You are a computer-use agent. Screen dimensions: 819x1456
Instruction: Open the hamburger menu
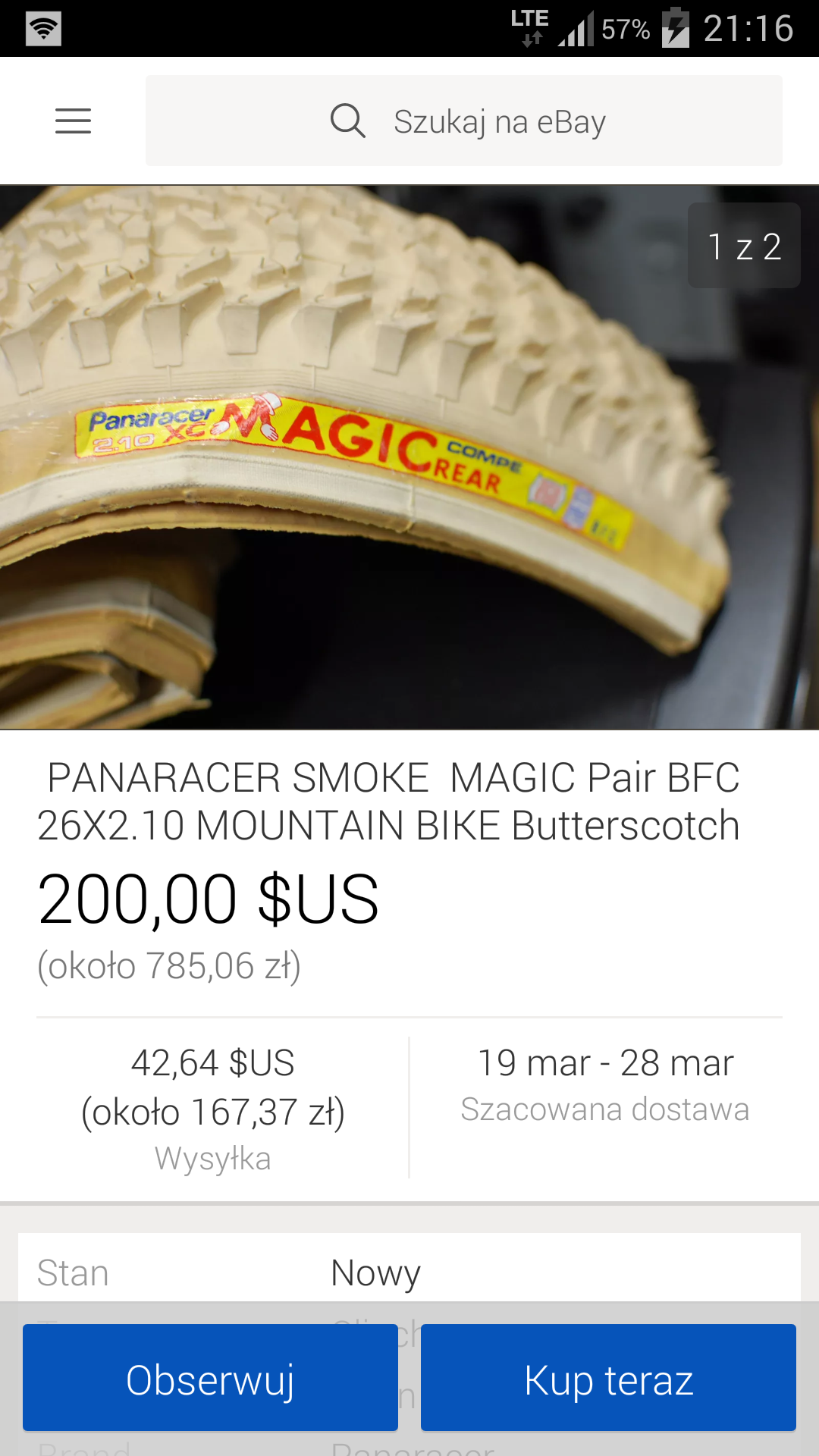pyautogui.click(x=73, y=121)
